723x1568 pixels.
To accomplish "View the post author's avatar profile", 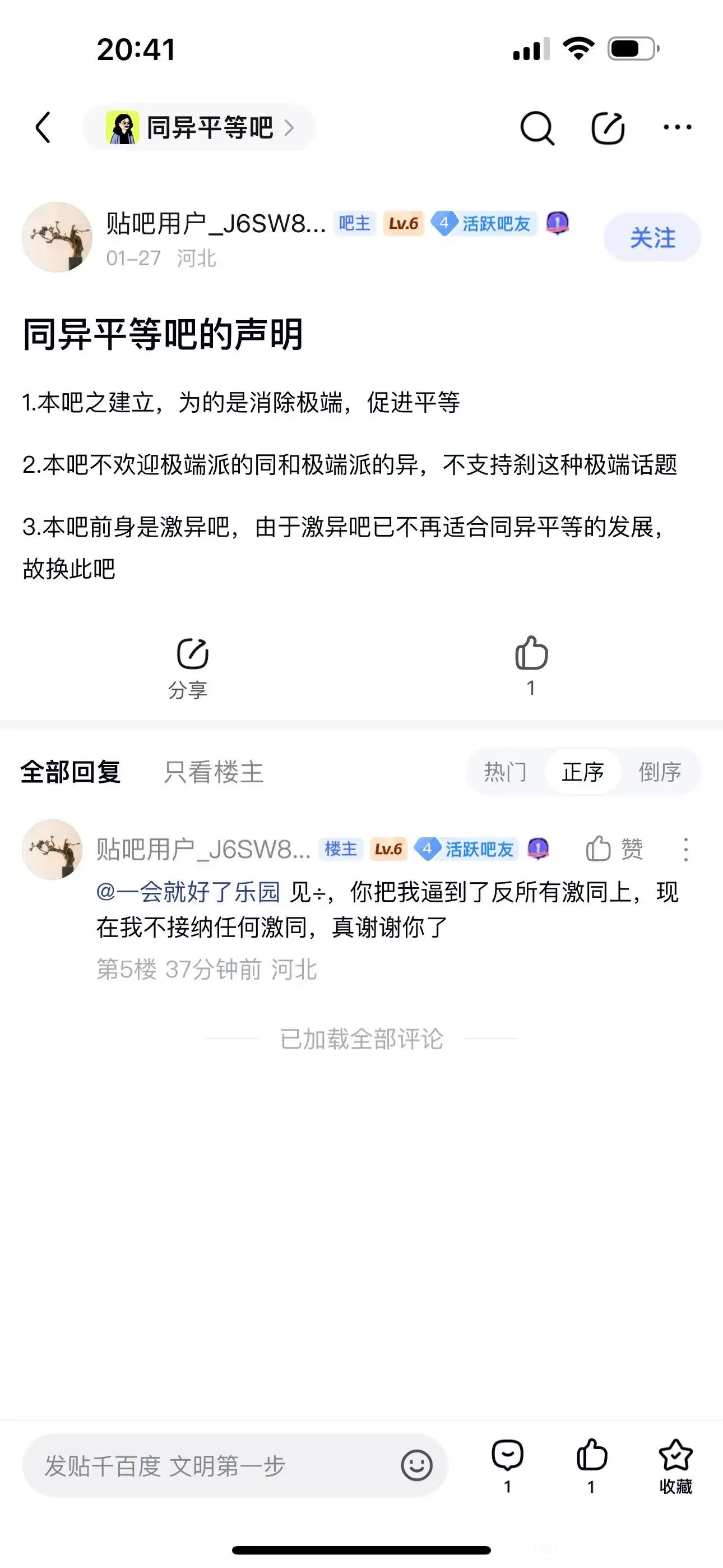I will pos(57,237).
